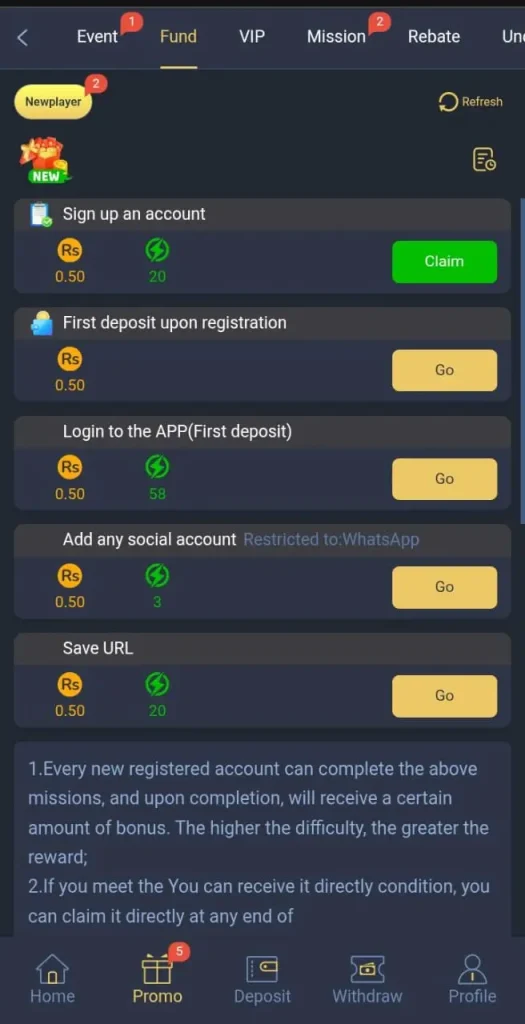The image size is (525, 1024).
Task: Open the Profile tab
Action: tap(472, 979)
